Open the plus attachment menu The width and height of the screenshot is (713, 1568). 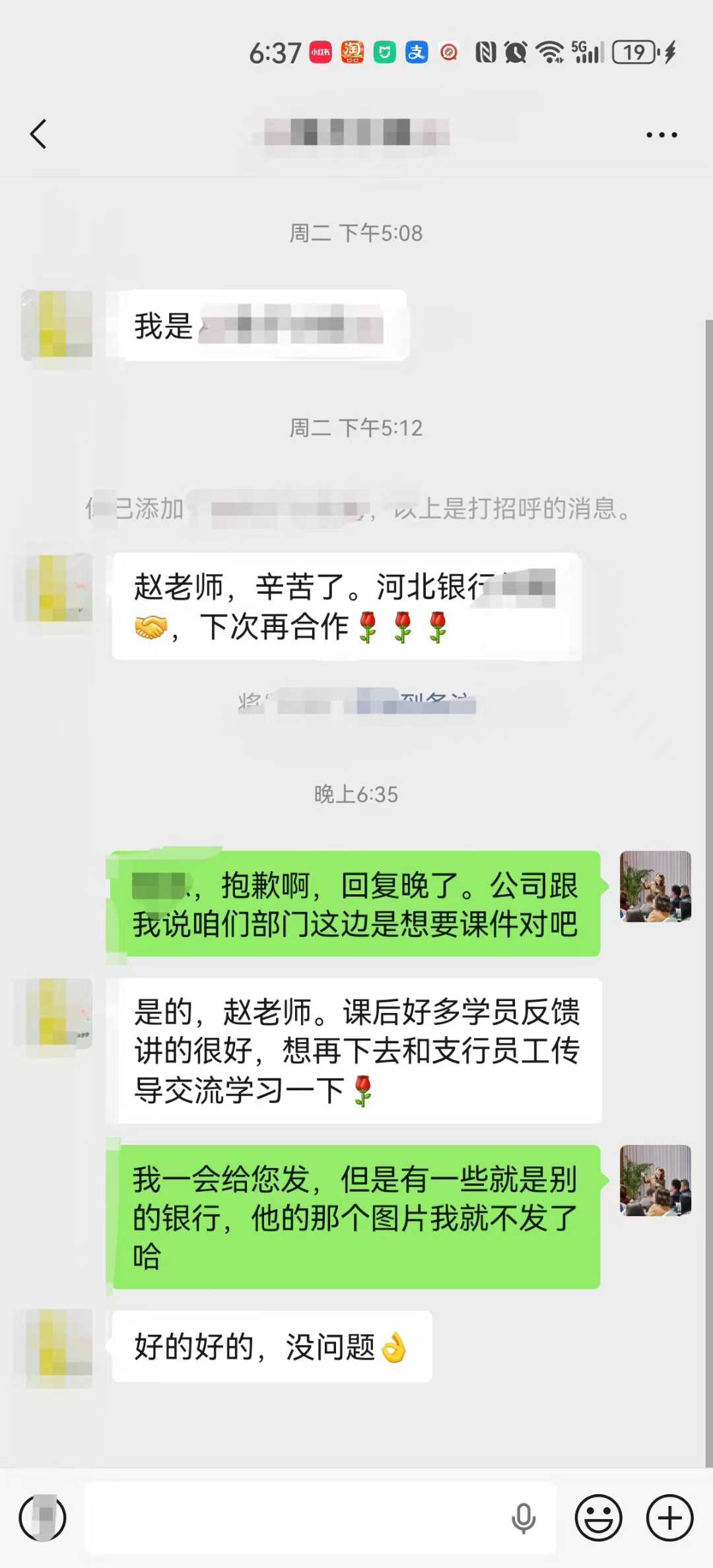click(x=669, y=1517)
